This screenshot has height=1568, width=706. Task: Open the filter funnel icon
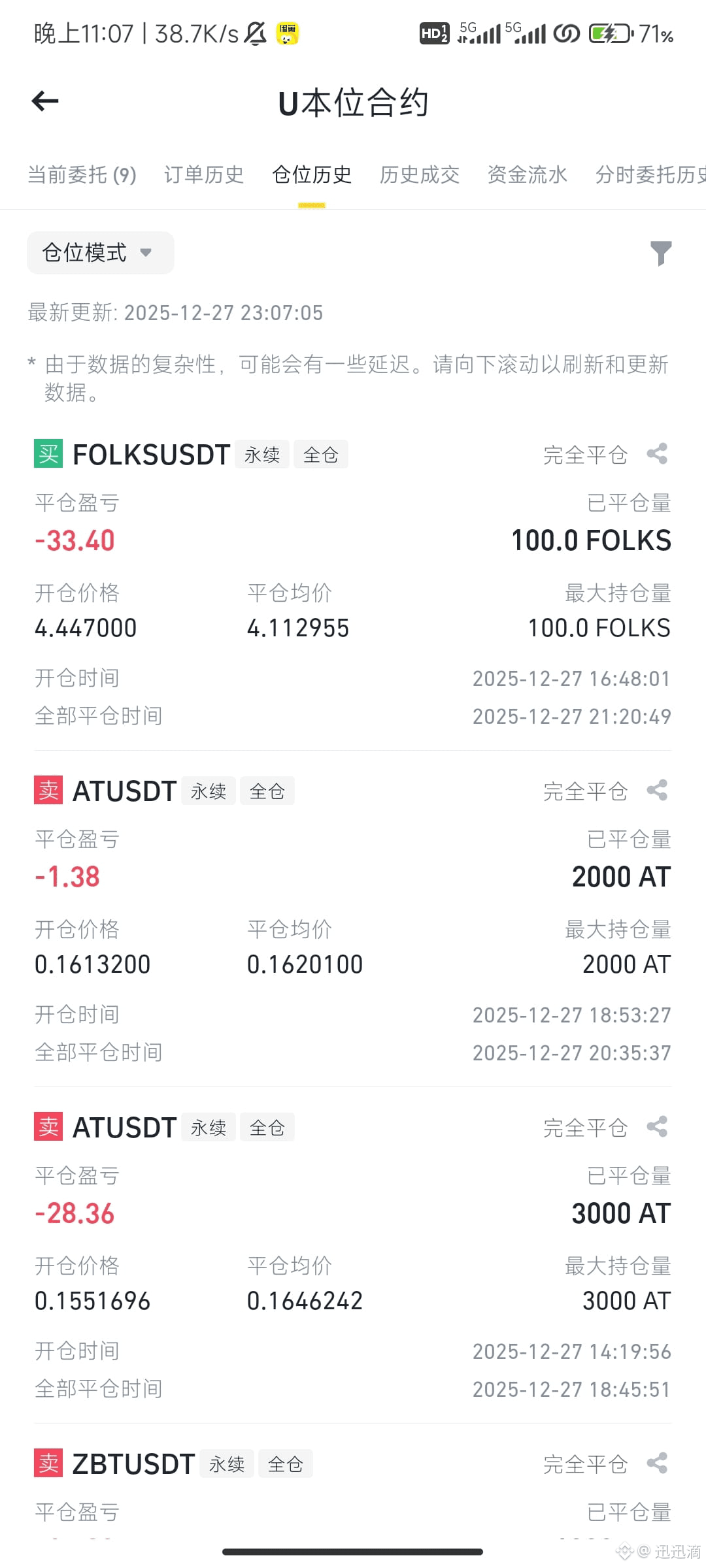[661, 253]
